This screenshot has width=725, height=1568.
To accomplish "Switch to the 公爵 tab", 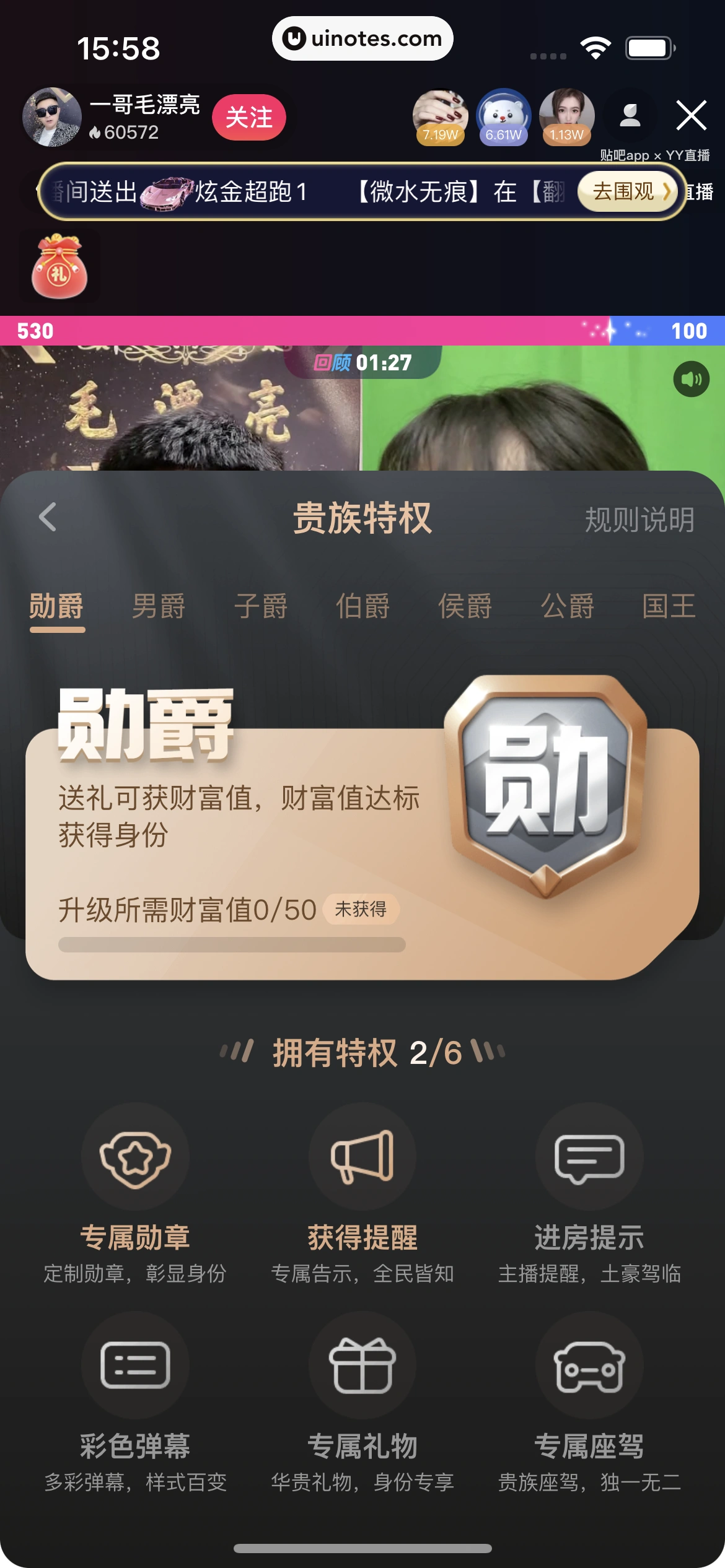I will 567,606.
